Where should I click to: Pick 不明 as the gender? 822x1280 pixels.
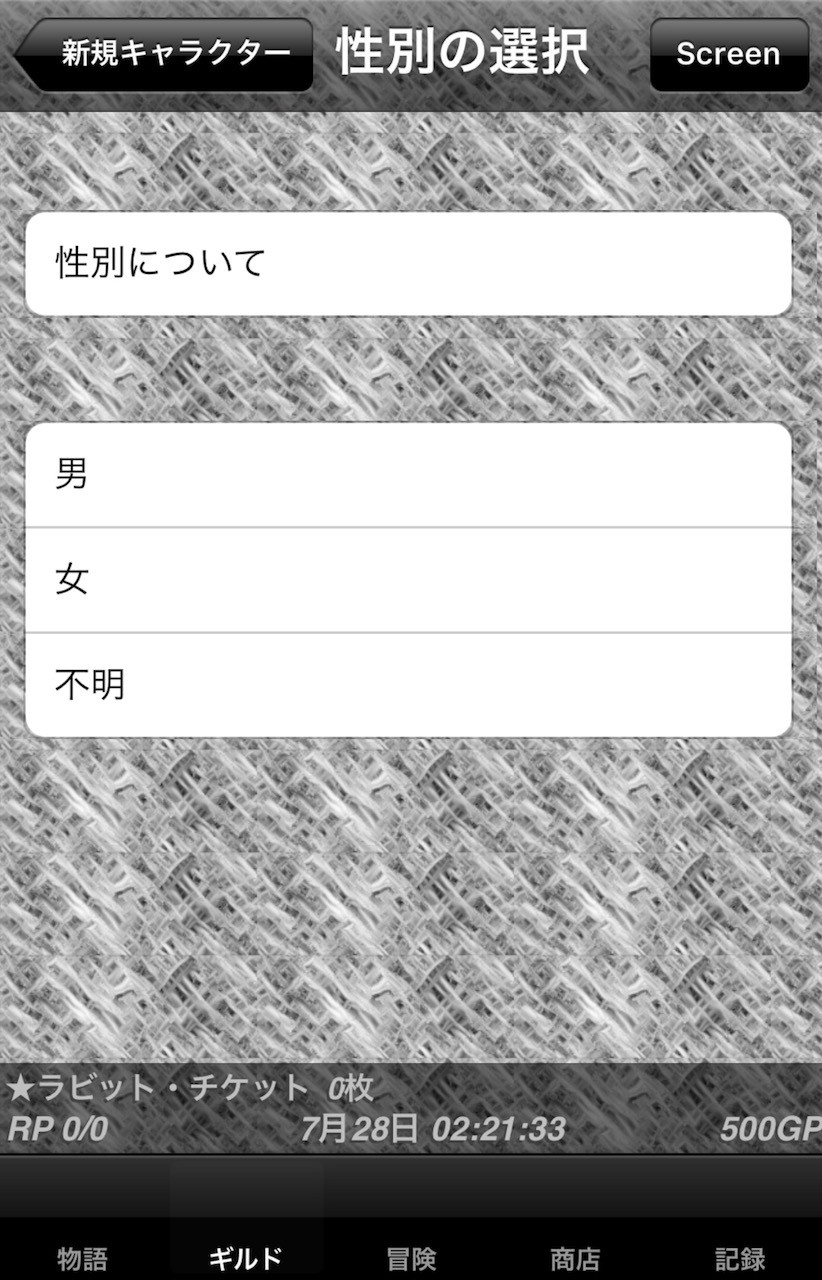[x=408, y=686]
